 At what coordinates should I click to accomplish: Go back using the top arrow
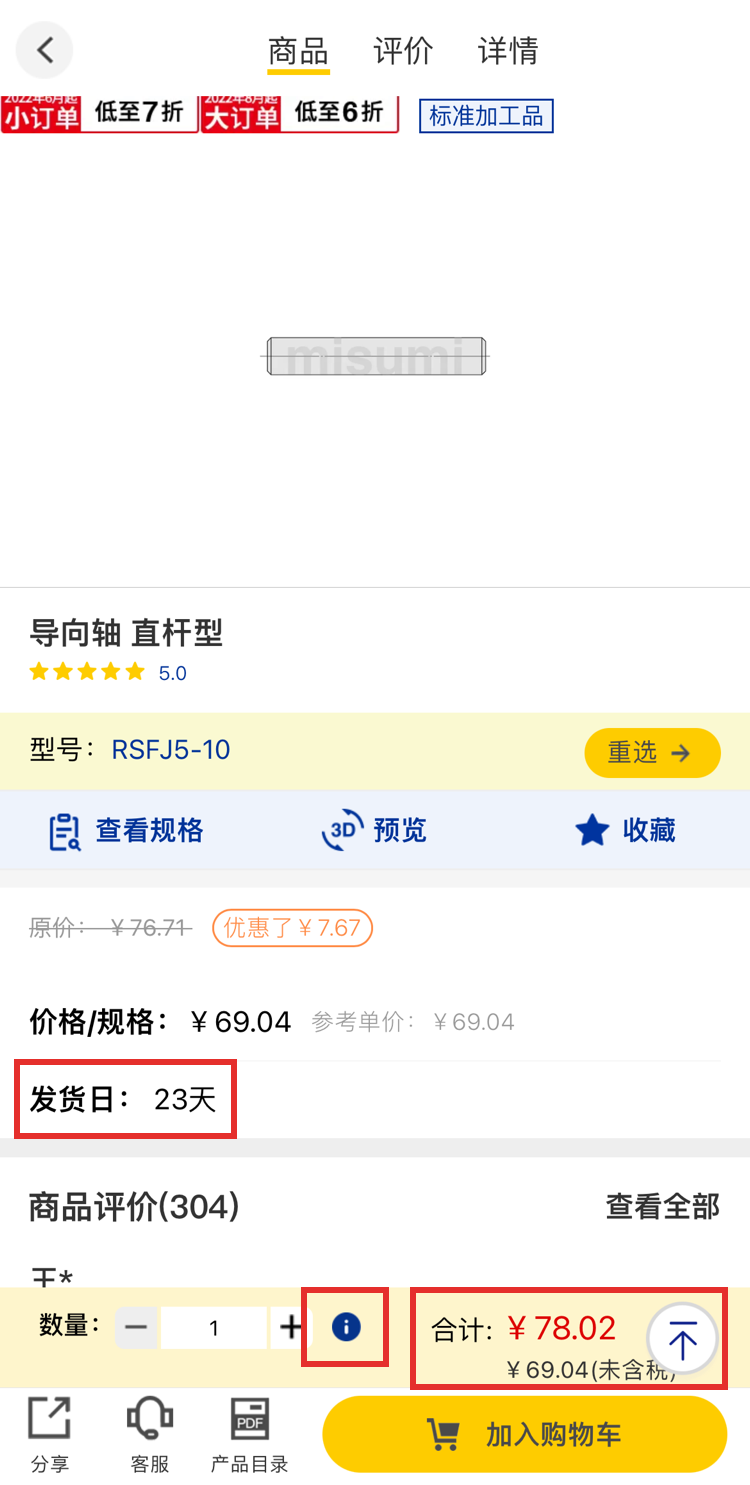coord(44,50)
